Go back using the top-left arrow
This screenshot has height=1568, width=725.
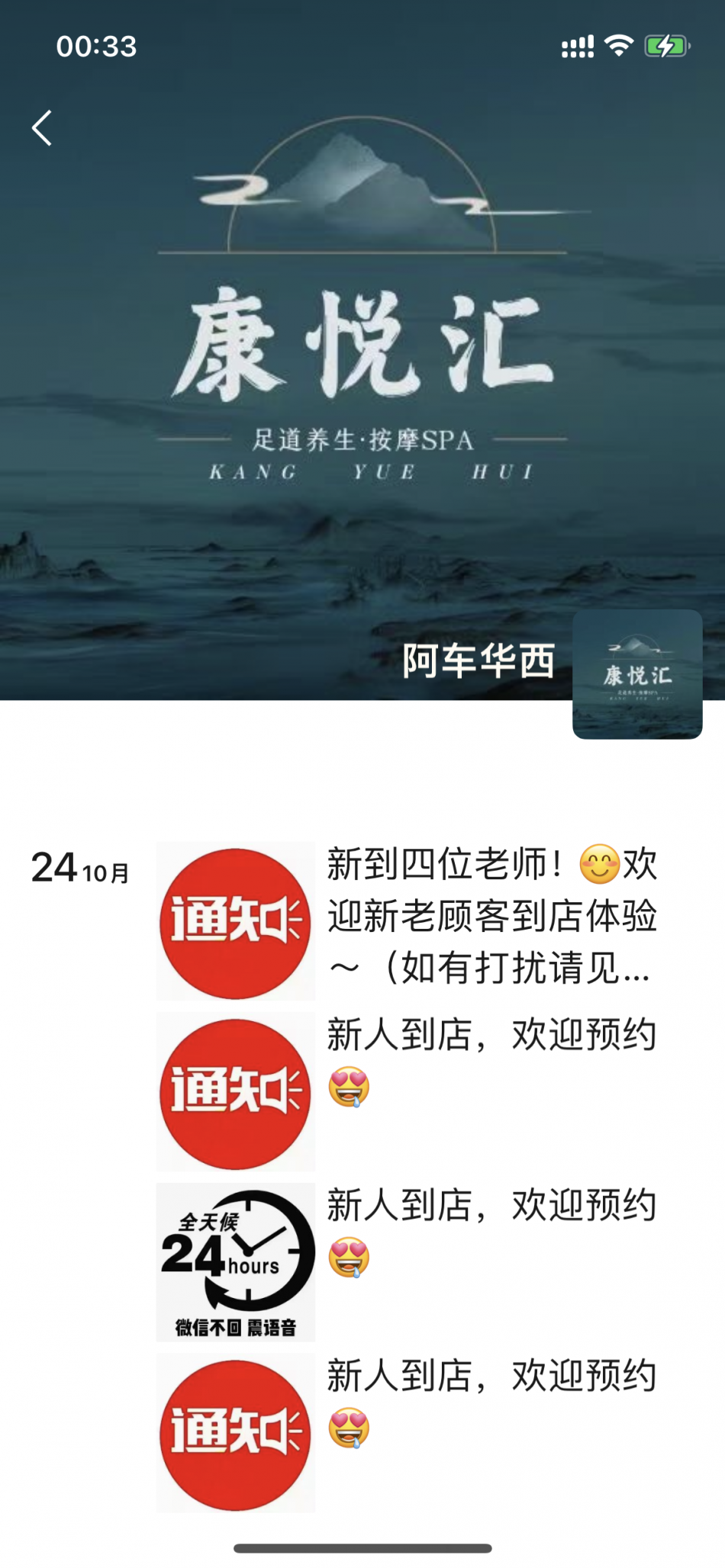point(42,128)
